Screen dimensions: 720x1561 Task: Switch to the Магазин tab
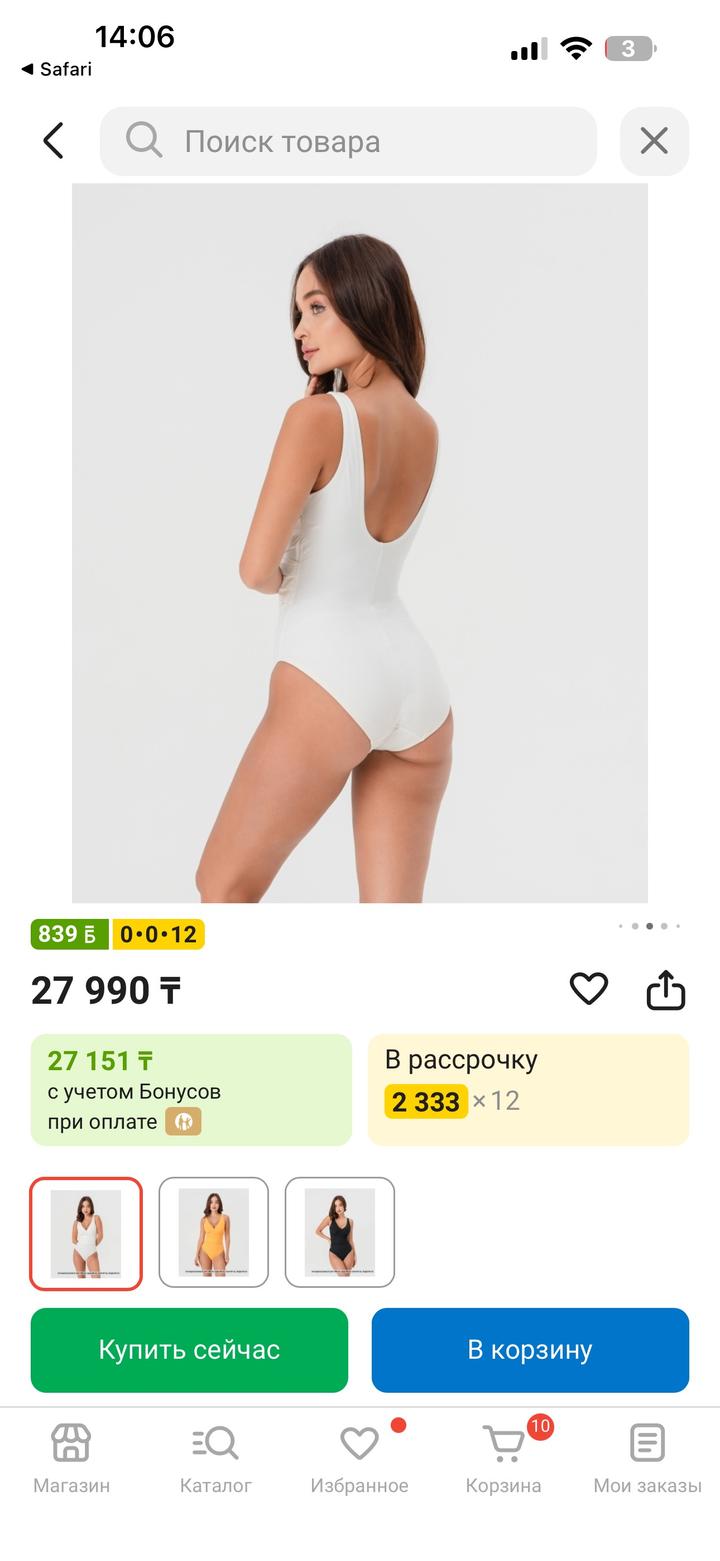tap(71, 1457)
